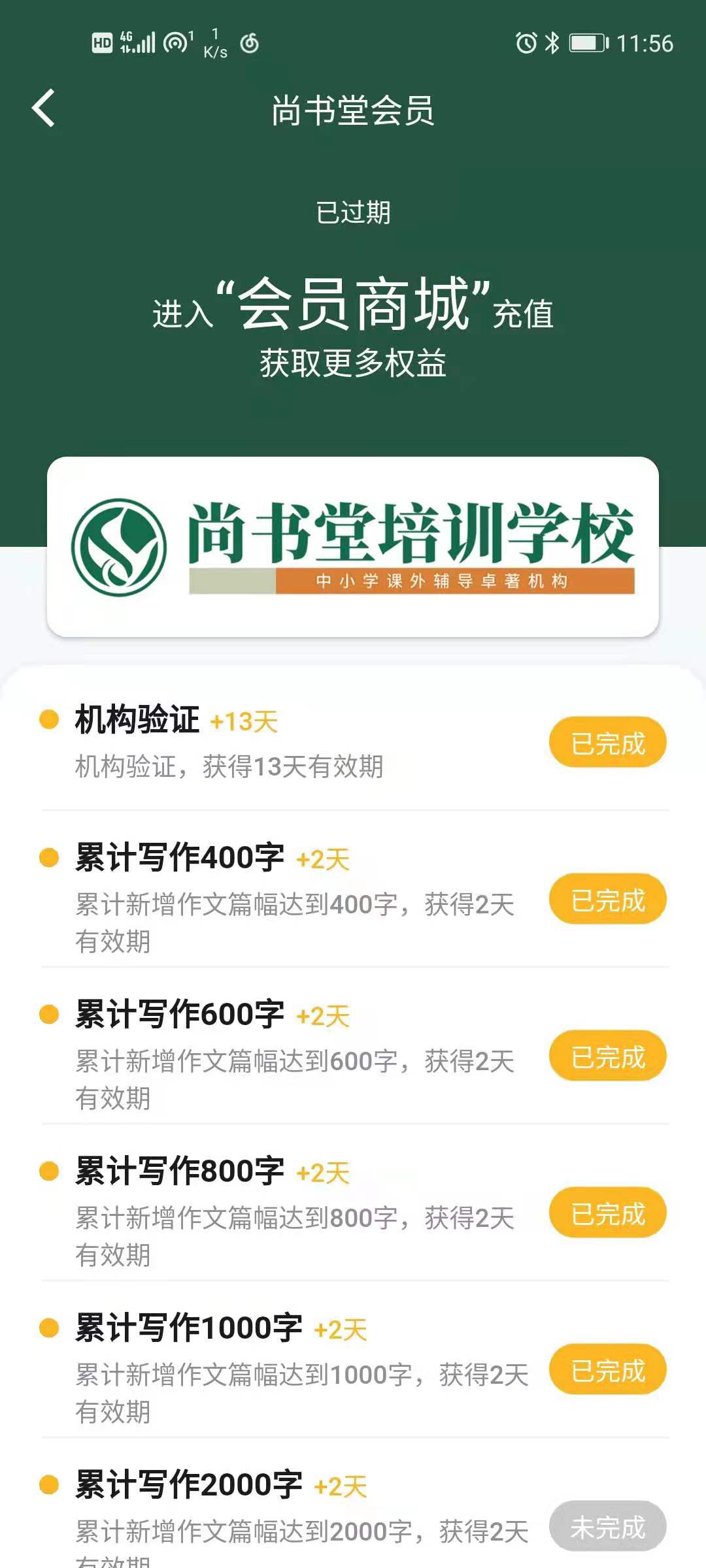The height and width of the screenshot is (1568, 706).
Task: Open the 尚书堂培训学校 banner card
Action: [x=353, y=547]
